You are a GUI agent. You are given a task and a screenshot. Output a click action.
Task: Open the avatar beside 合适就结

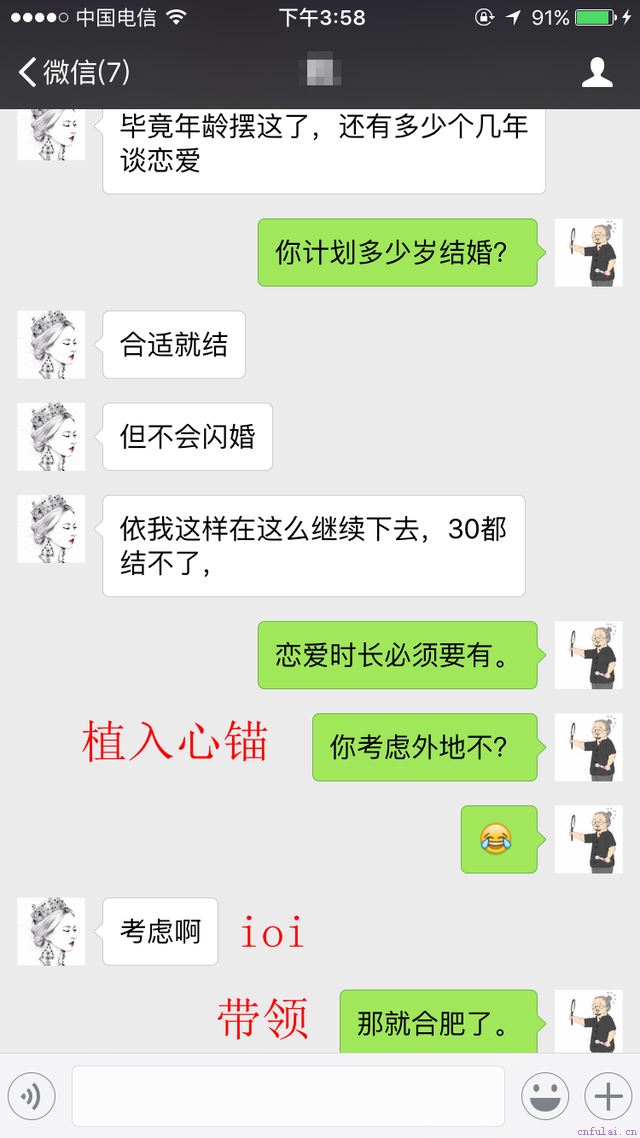tap(51, 344)
